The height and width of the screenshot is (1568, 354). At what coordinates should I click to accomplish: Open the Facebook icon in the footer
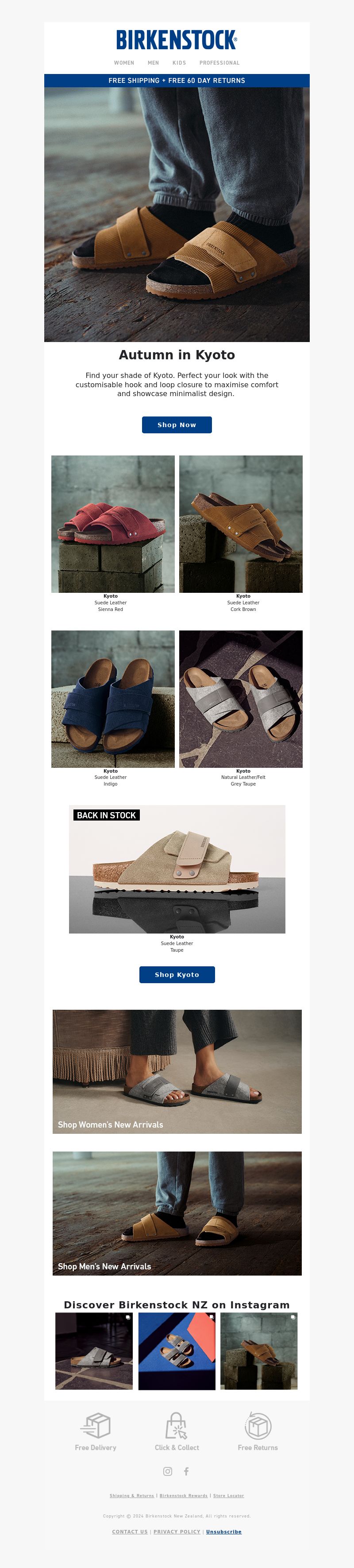point(186,1471)
